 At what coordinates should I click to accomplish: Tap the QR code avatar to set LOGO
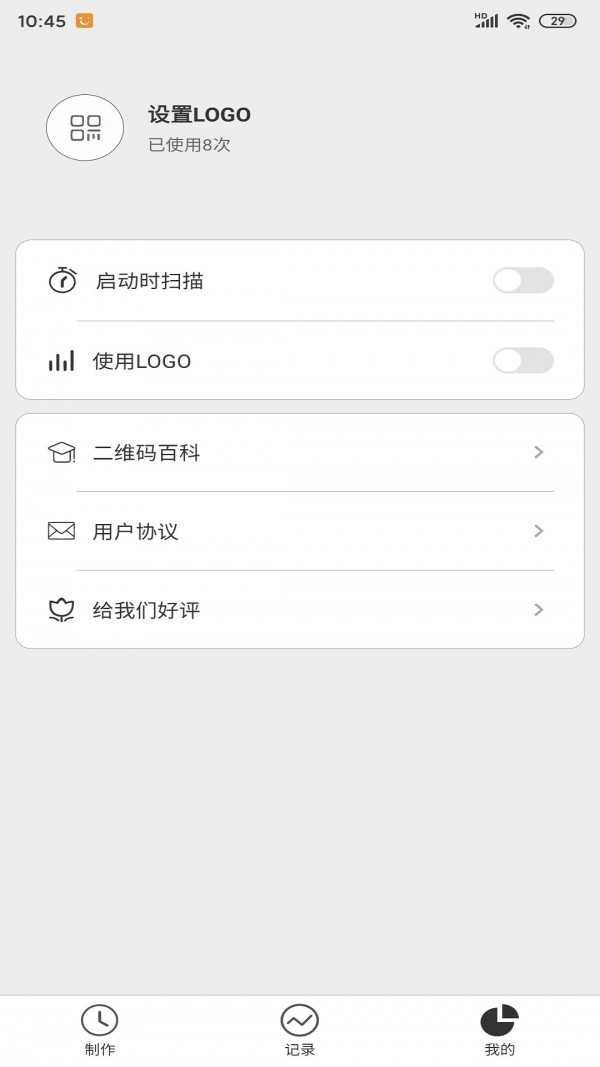[x=85, y=128]
